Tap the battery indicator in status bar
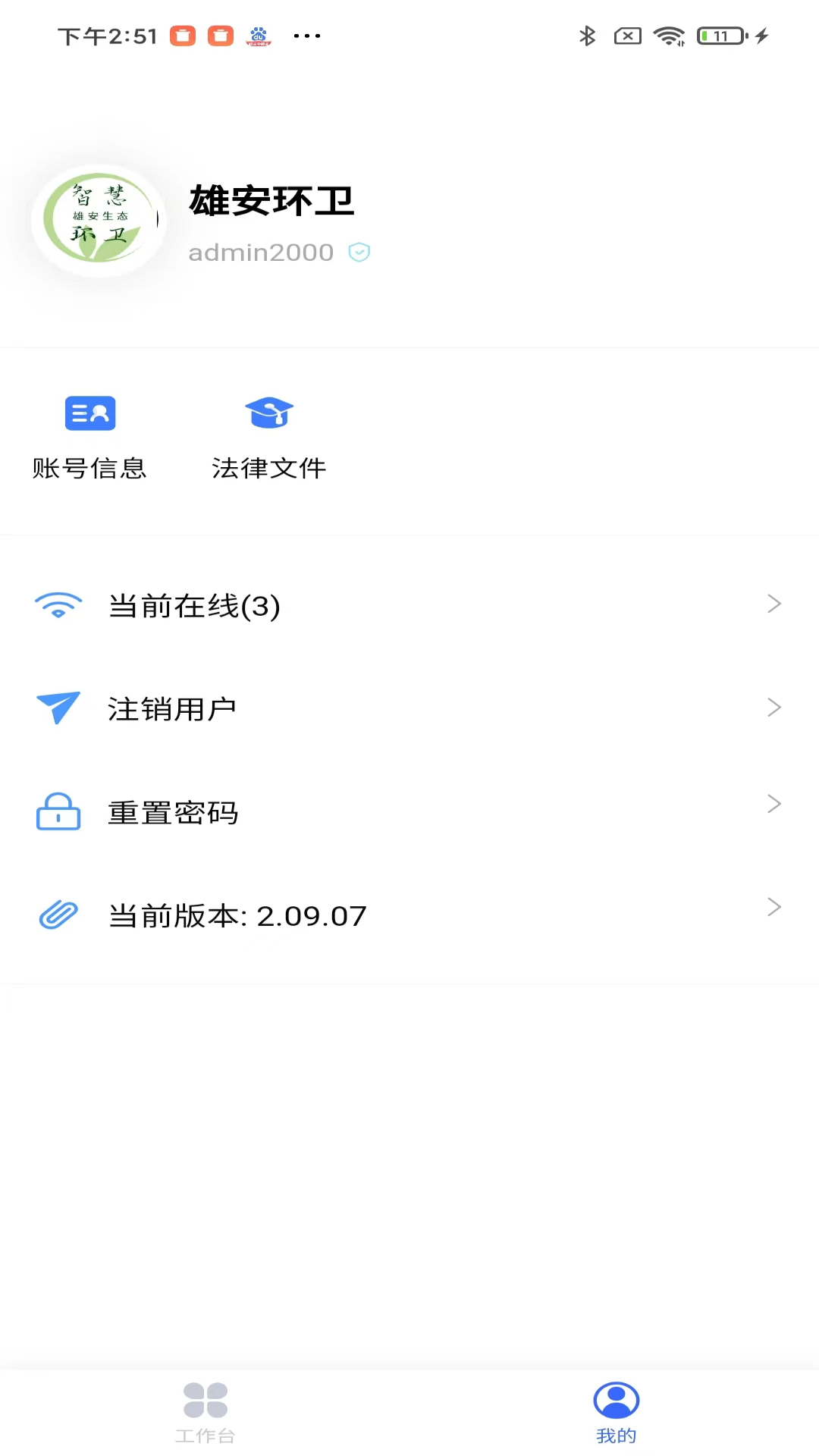This screenshot has width=819, height=1456. (x=721, y=34)
